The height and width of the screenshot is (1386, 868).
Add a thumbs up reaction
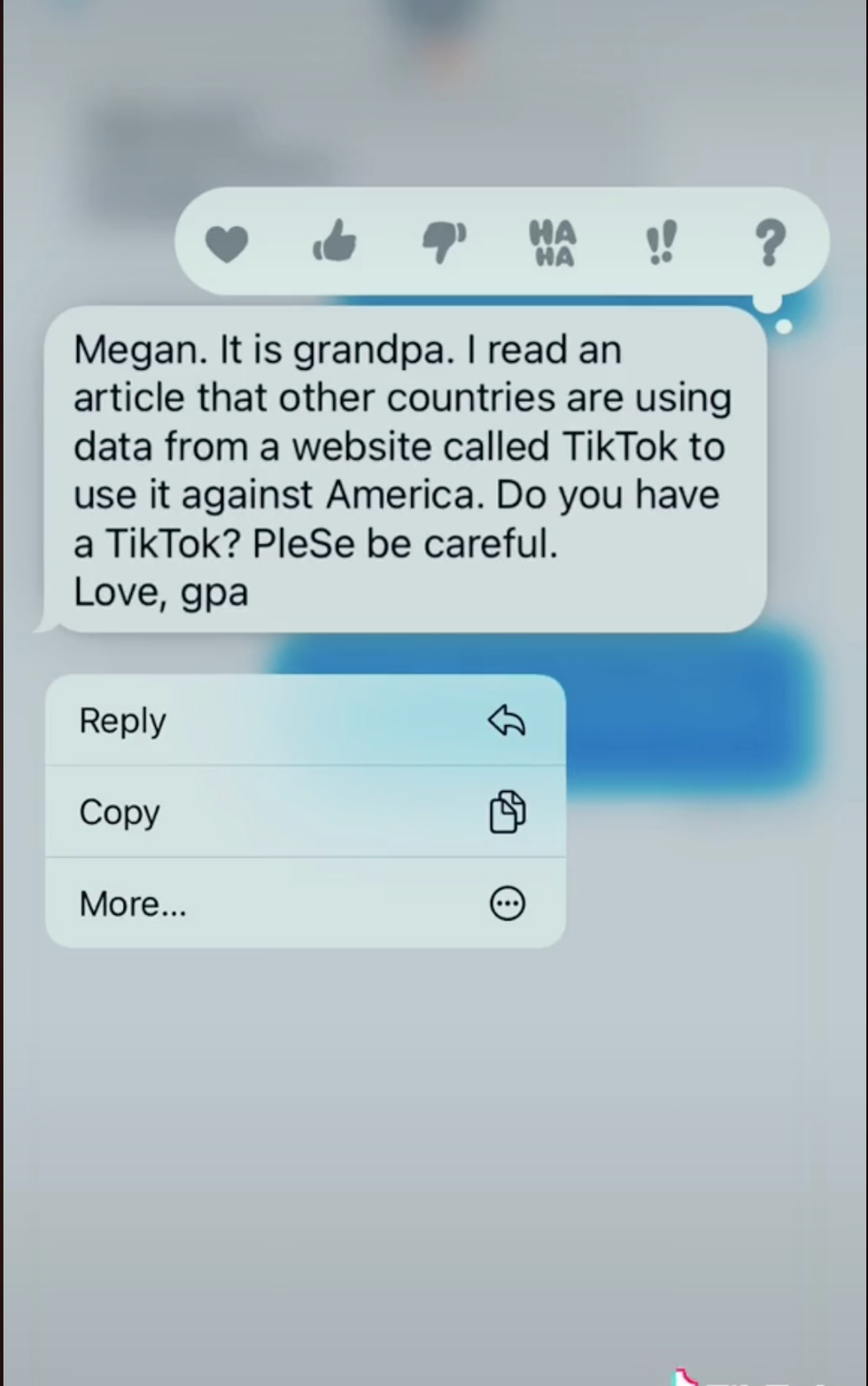pos(335,242)
